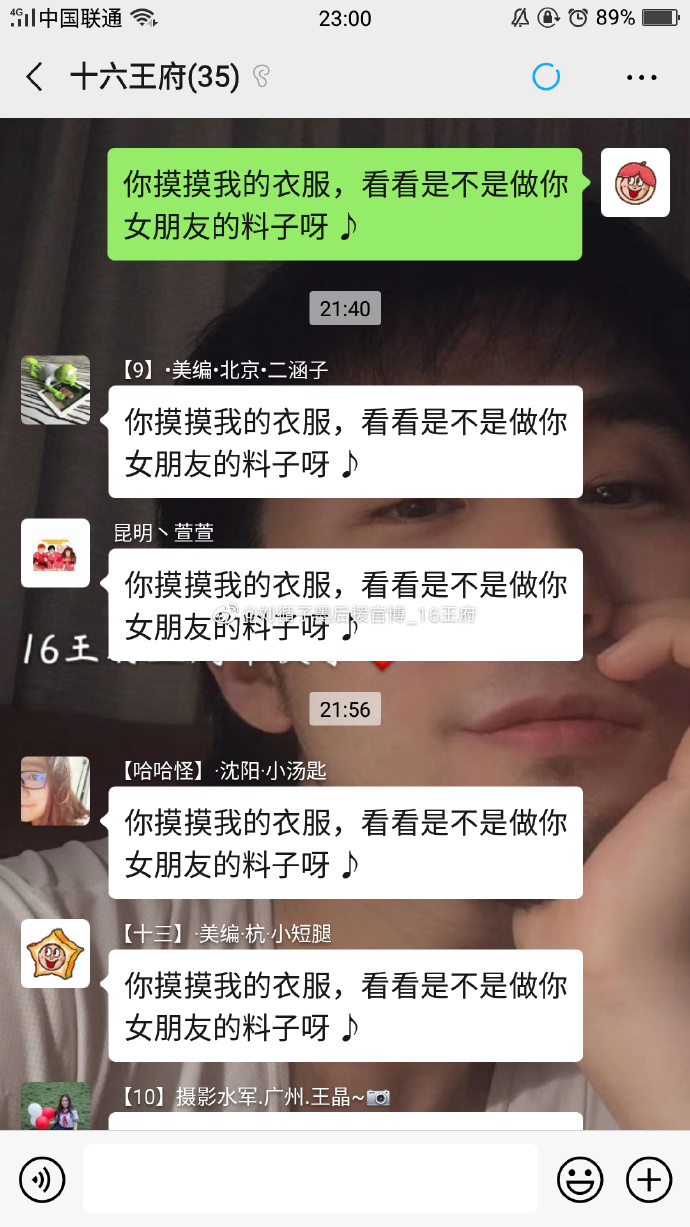Open 昆明丶萱萱's profile avatar
Image resolution: width=690 pixels, height=1227 pixels.
pos(56,553)
